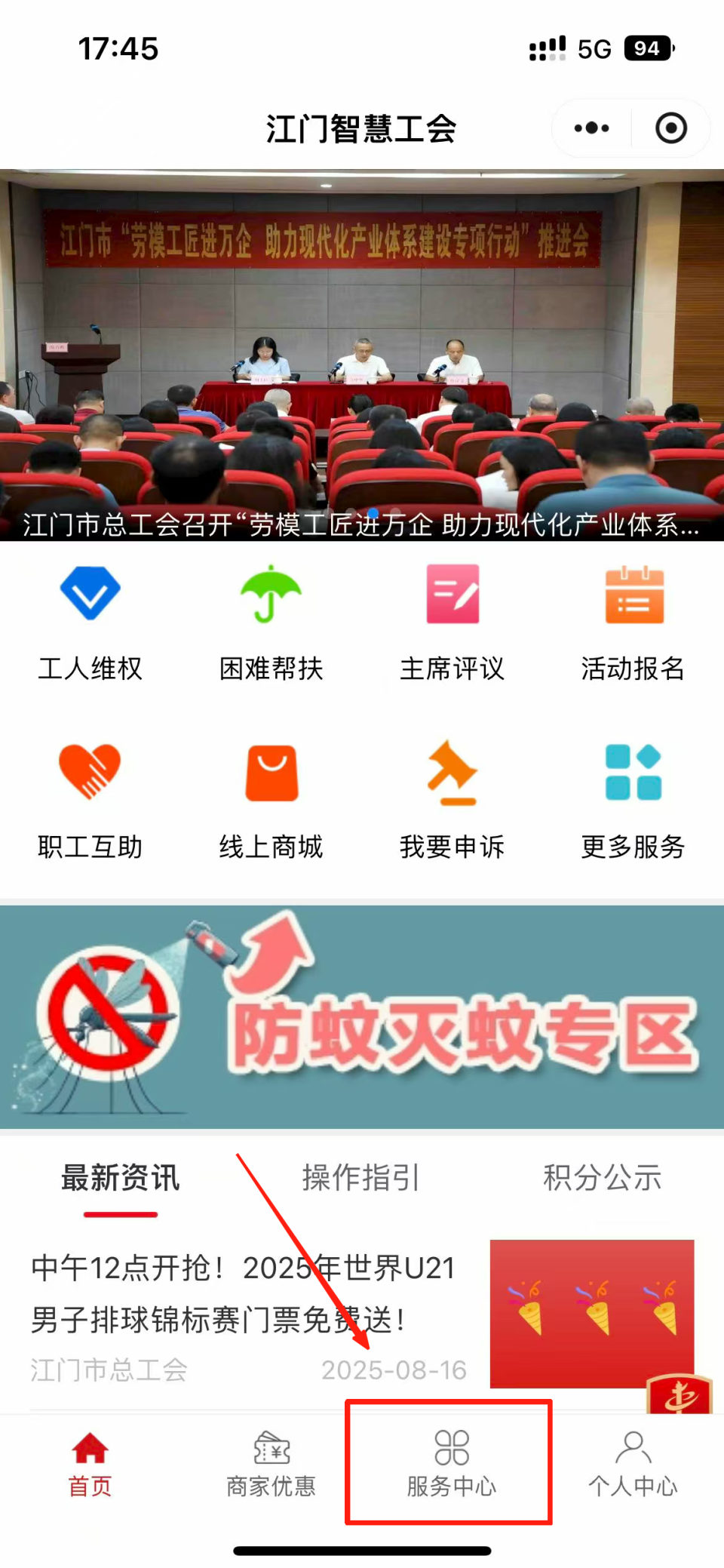Image resolution: width=724 pixels, height=1568 pixels.
Task: Switch to the 个人中心 tab
Action: coord(633,1465)
